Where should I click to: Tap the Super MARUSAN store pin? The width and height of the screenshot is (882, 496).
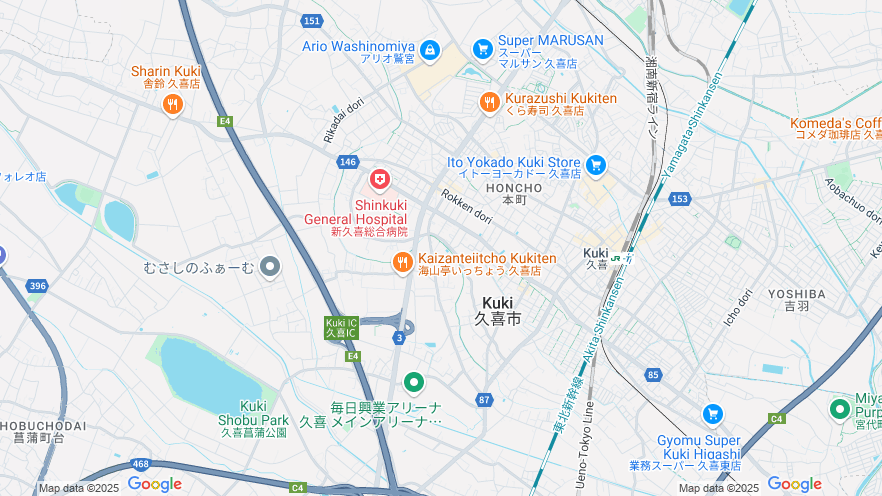click(x=482, y=49)
